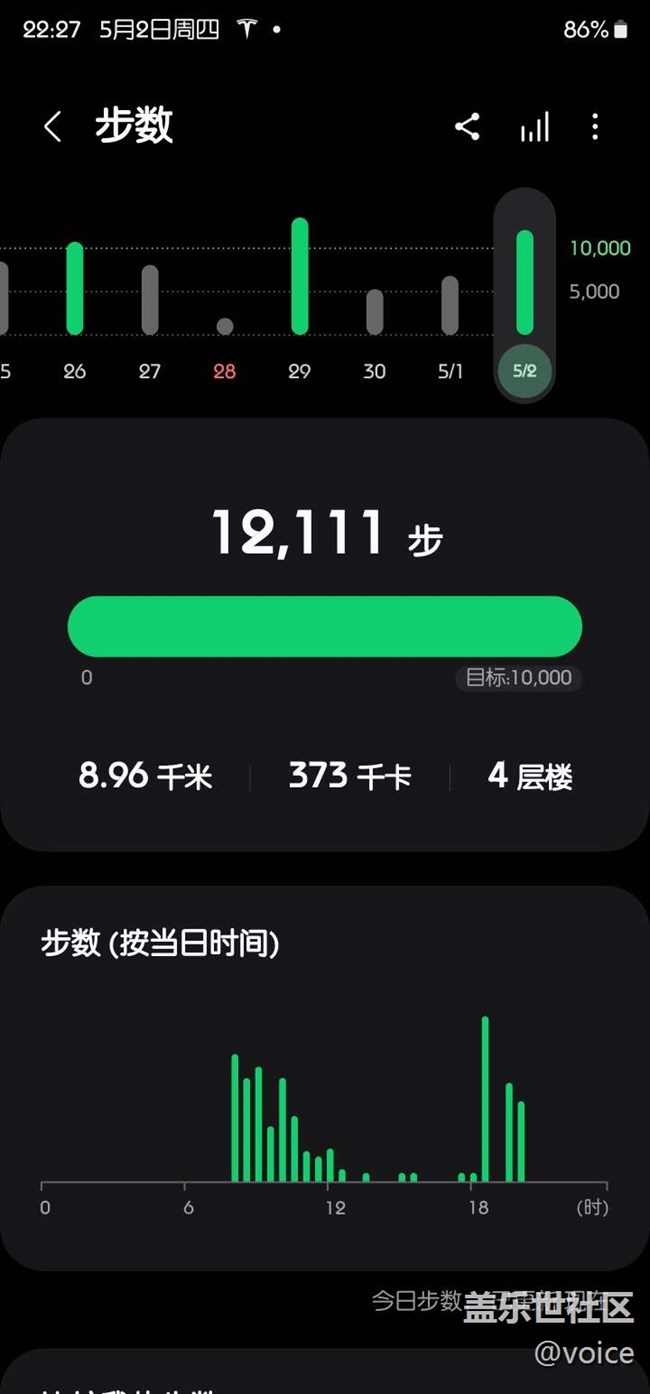Select the highlighted 5/2 bar
Viewport: 650px width, 1394px height.
(525, 283)
